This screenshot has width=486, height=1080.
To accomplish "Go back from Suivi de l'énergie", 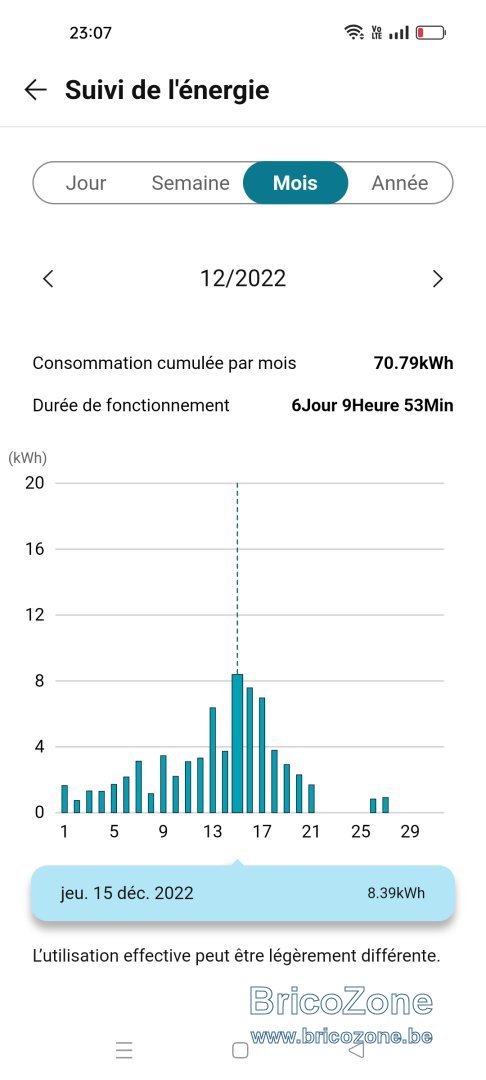I will pos(35,90).
